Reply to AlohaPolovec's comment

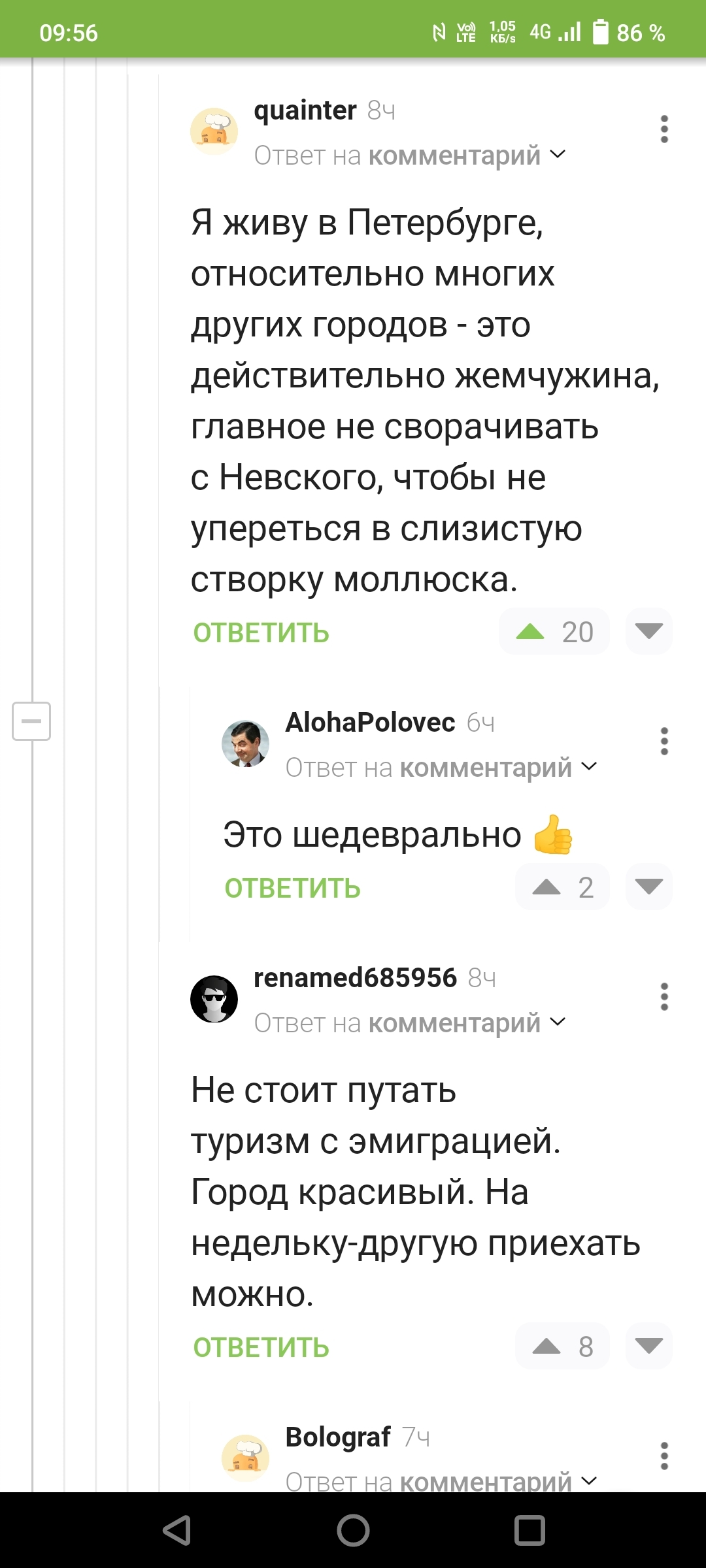[292, 889]
